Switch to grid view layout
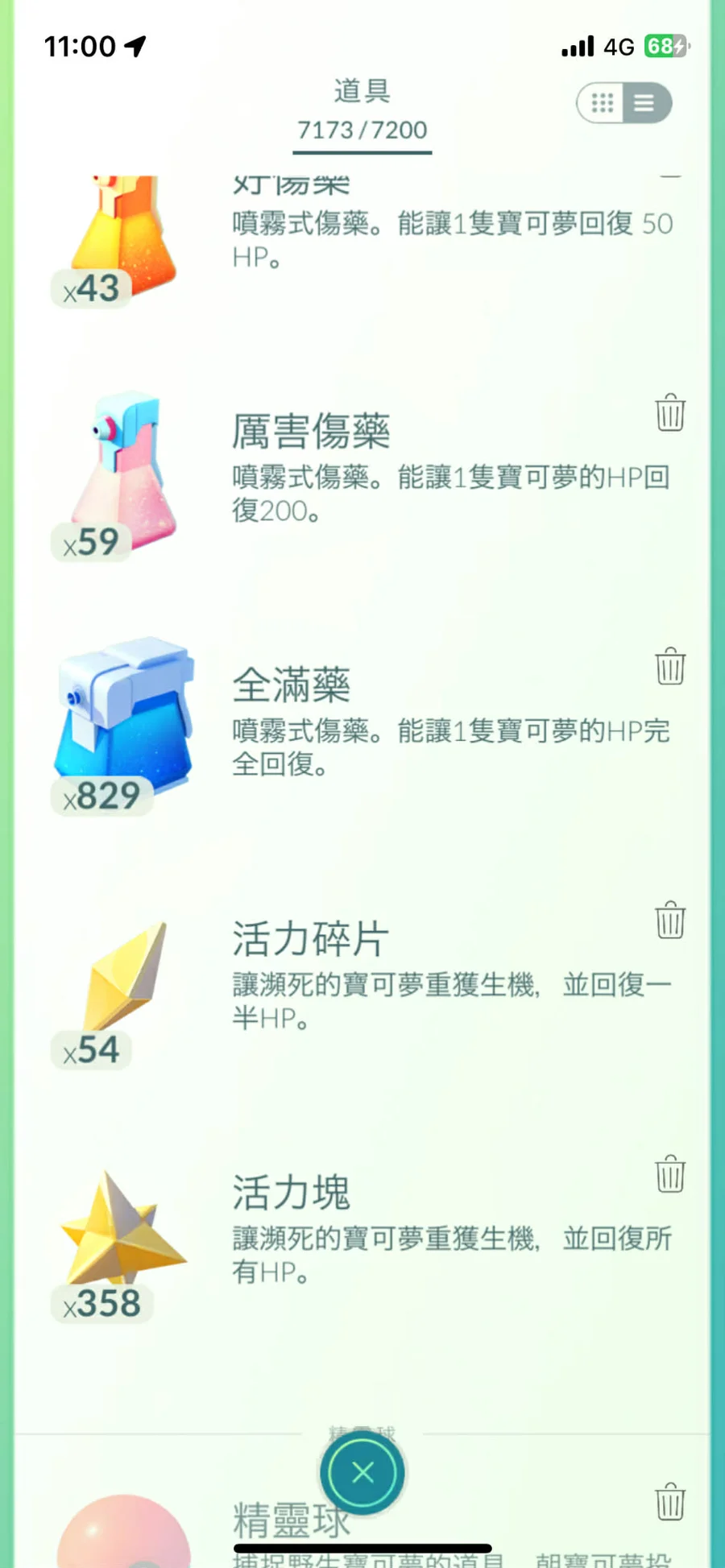The height and width of the screenshot is (1568, 725). point(603,103)
